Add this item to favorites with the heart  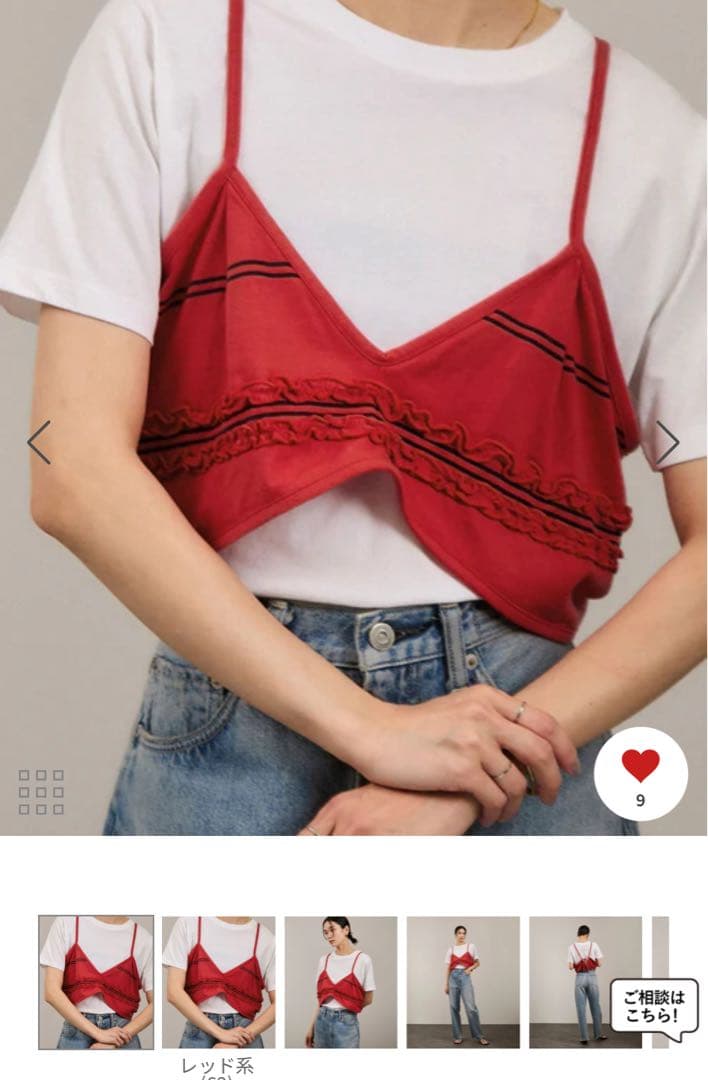pyautogui.click(x=641, y=773)
